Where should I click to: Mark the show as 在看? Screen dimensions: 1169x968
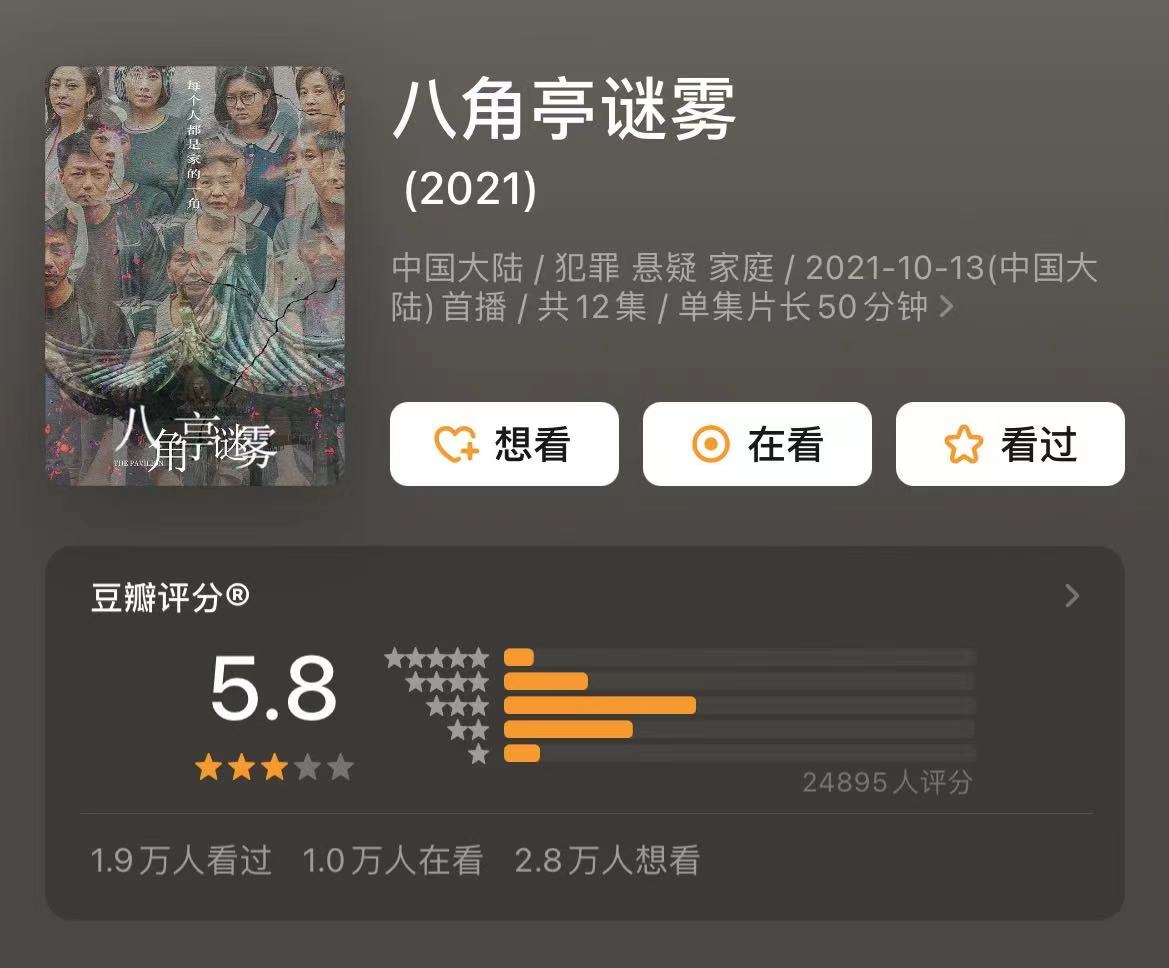(757, 444)
